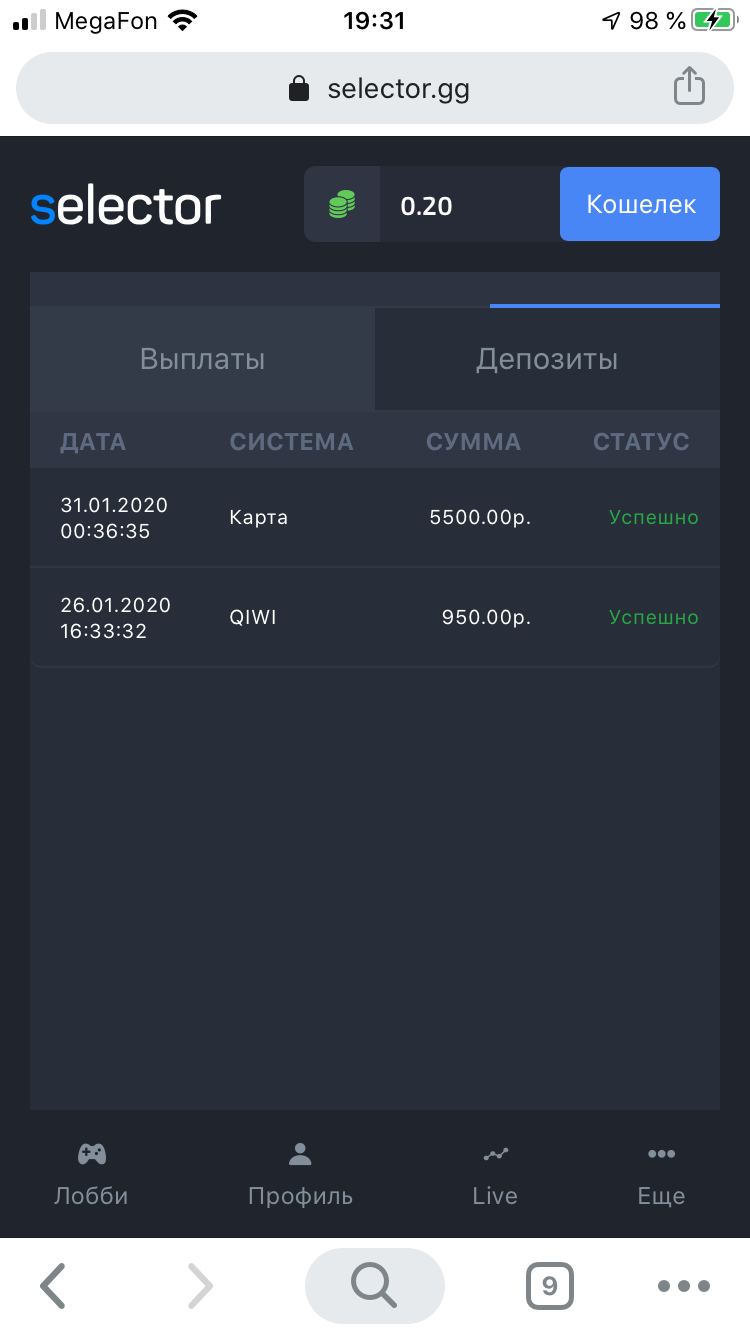Go back in the browser
The image size is (750, 1334).
coord(52,1286)
